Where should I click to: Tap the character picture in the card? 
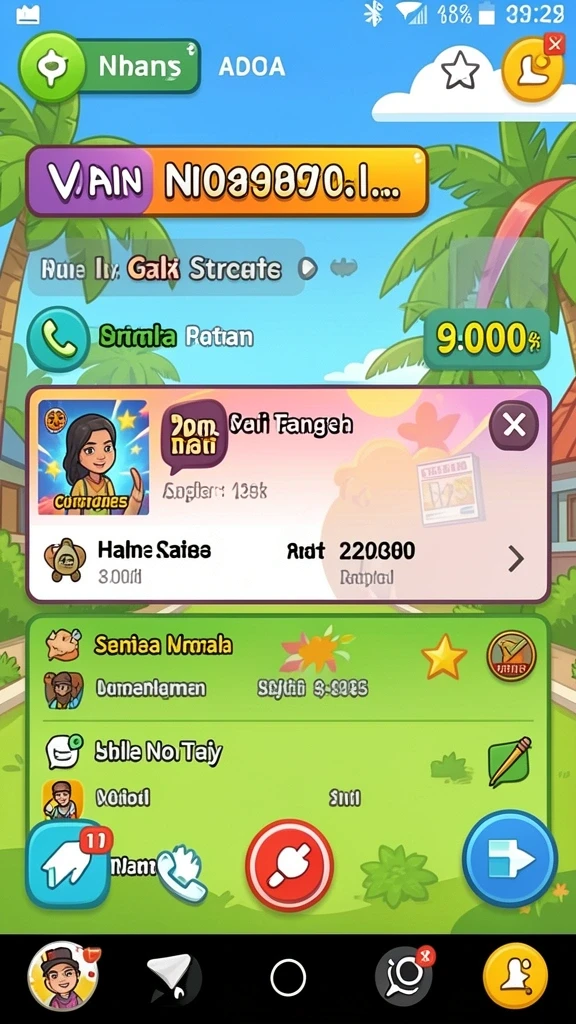click(93, 457)
